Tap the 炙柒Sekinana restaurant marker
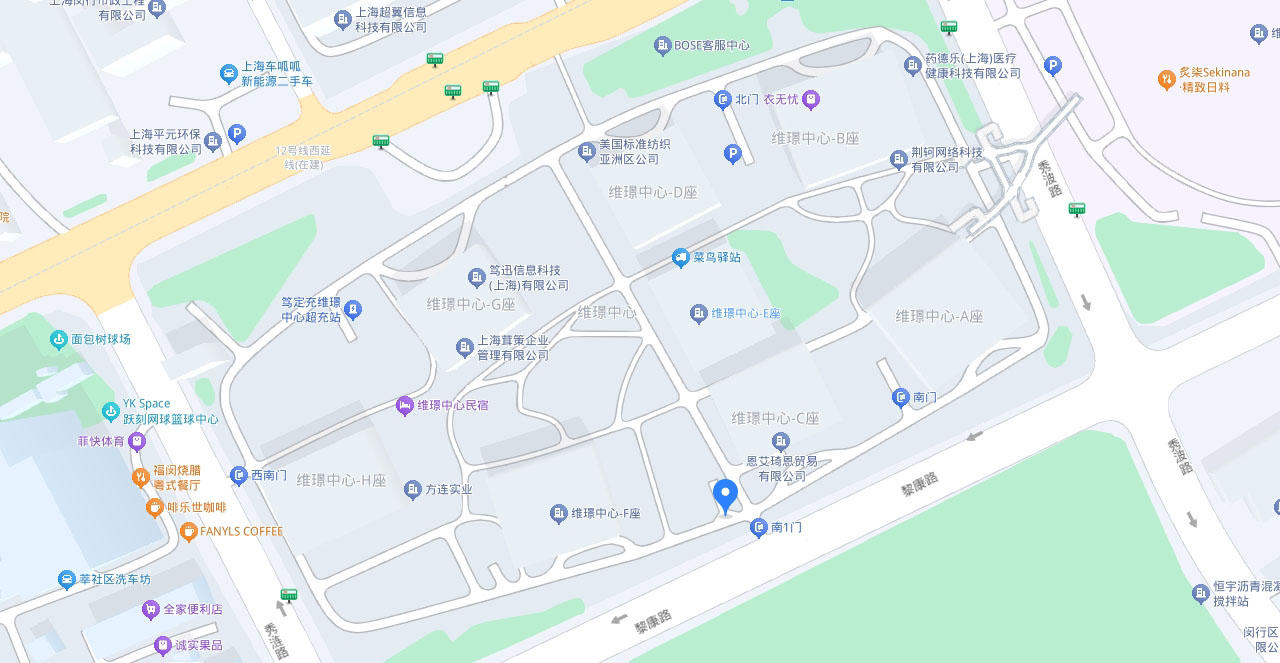 tap(1166, 78)
